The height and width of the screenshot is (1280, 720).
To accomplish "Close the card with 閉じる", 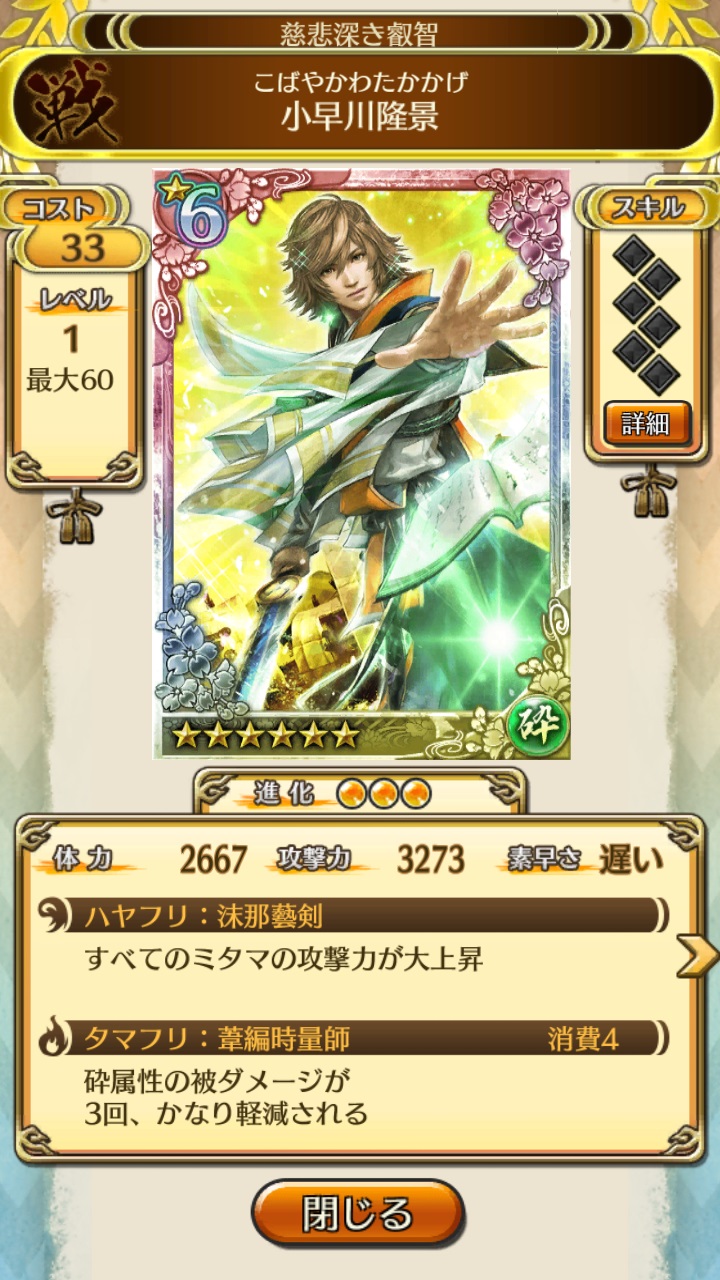I will coord(358,1213).
